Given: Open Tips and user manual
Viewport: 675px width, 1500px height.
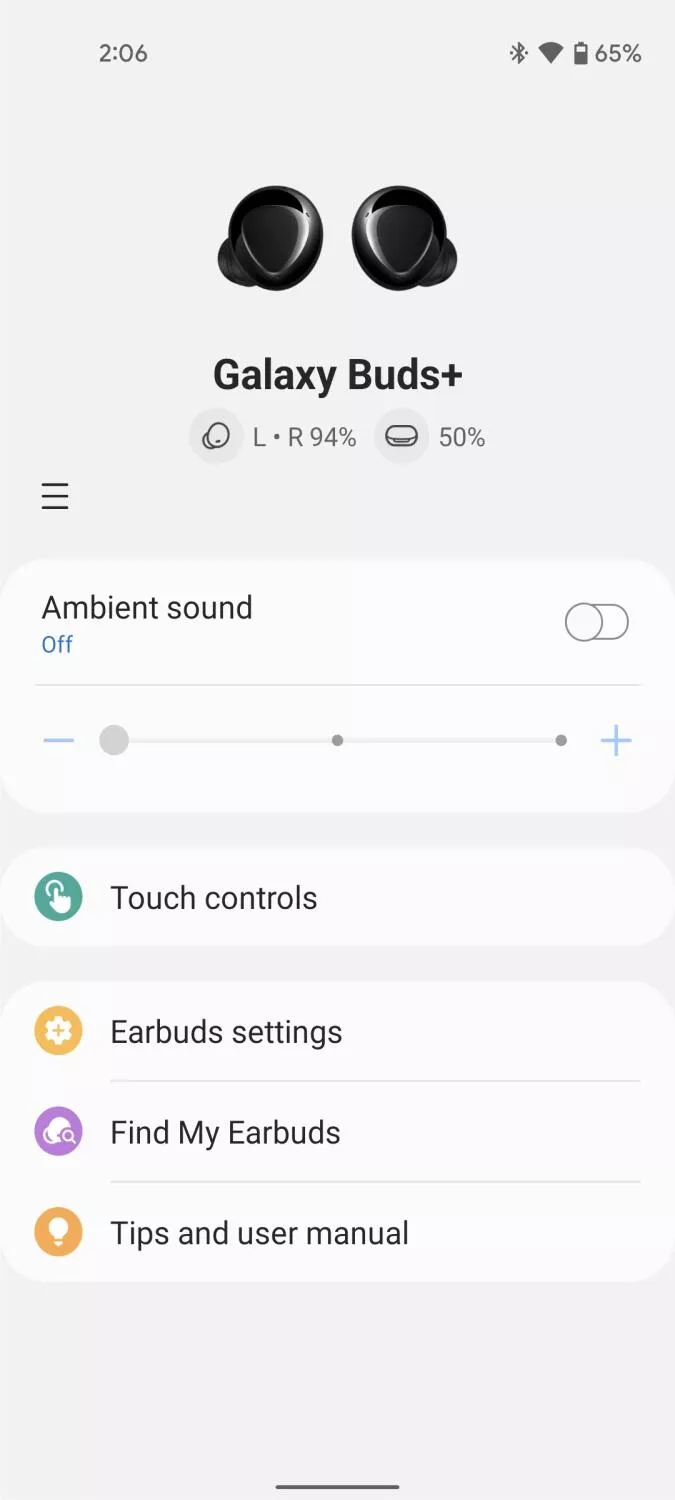Looking at the screenshot, I should point(337,1233).
